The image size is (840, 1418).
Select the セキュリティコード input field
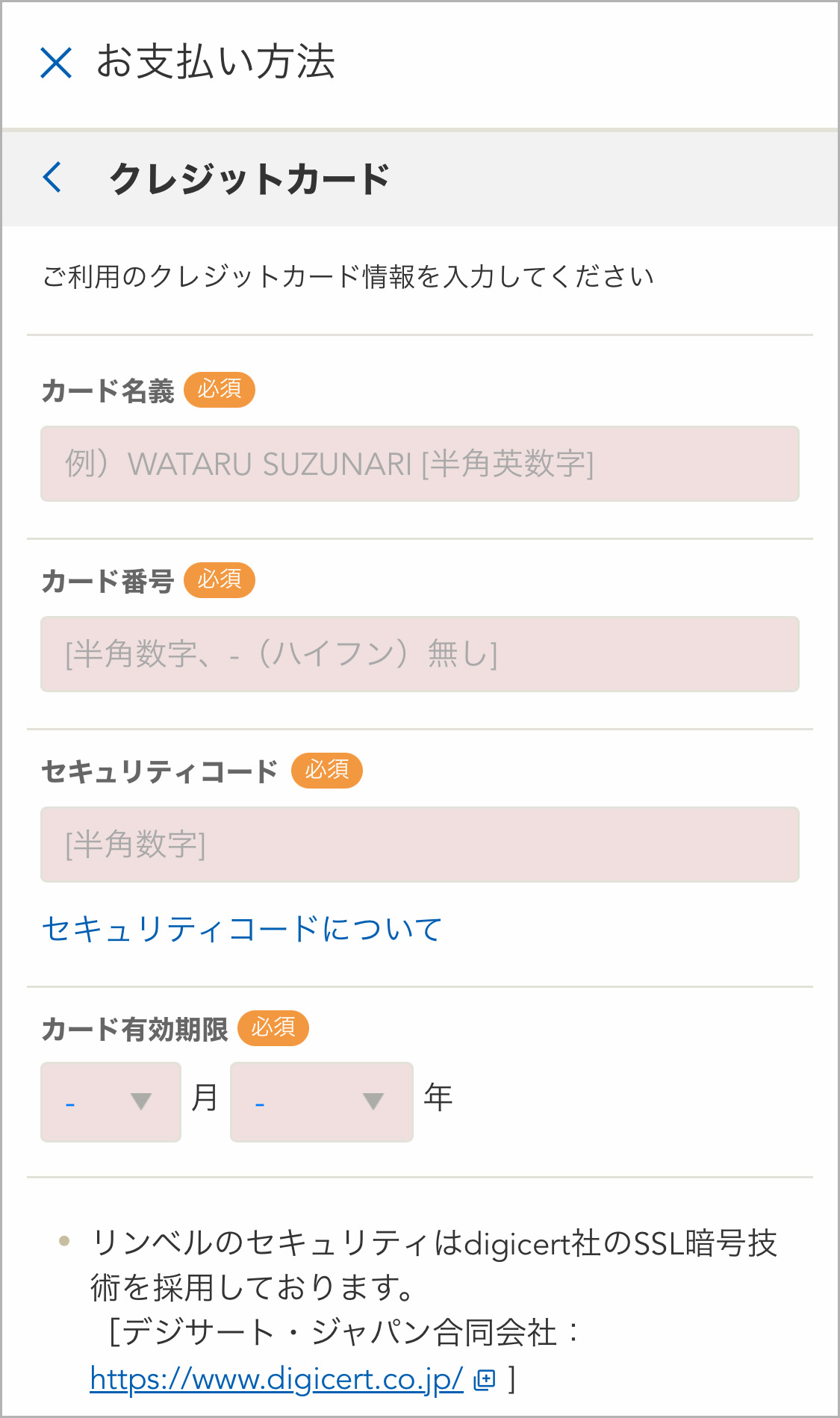click(420, 845)
